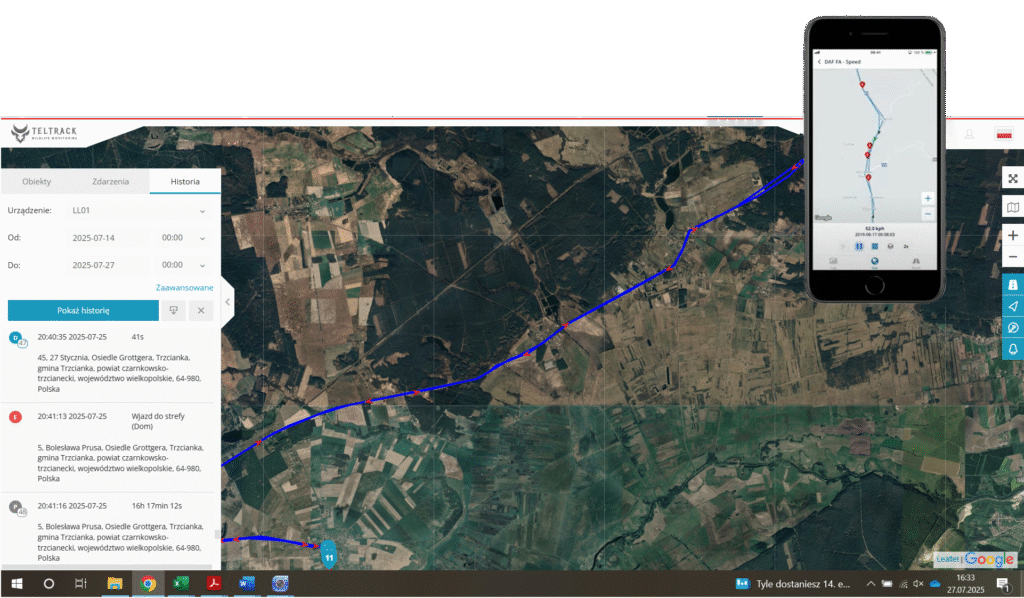Download the history export
The image size is (1024, 598).
[174, 310]
